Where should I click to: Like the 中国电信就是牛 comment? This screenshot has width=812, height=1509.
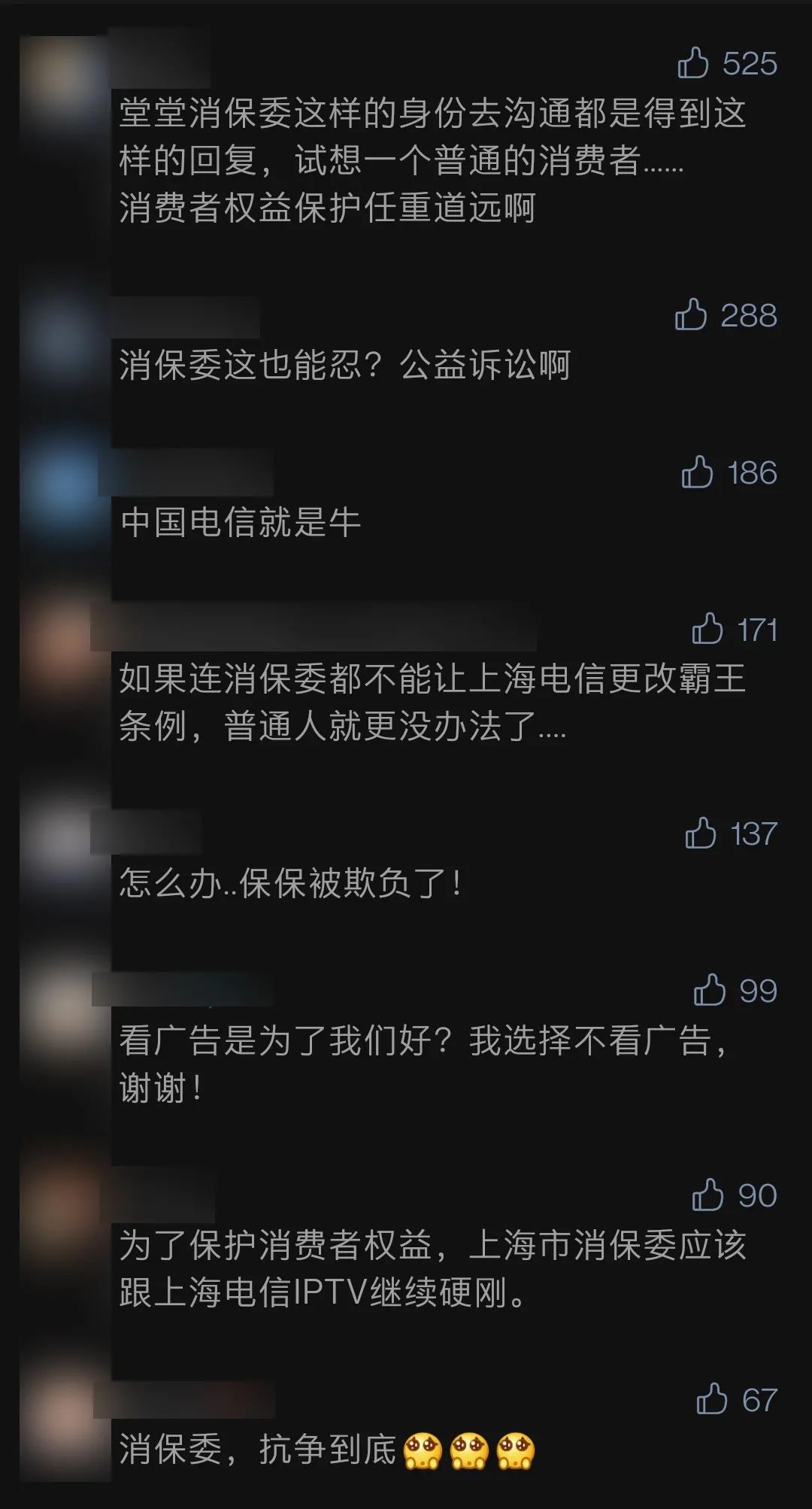[697, 472]
